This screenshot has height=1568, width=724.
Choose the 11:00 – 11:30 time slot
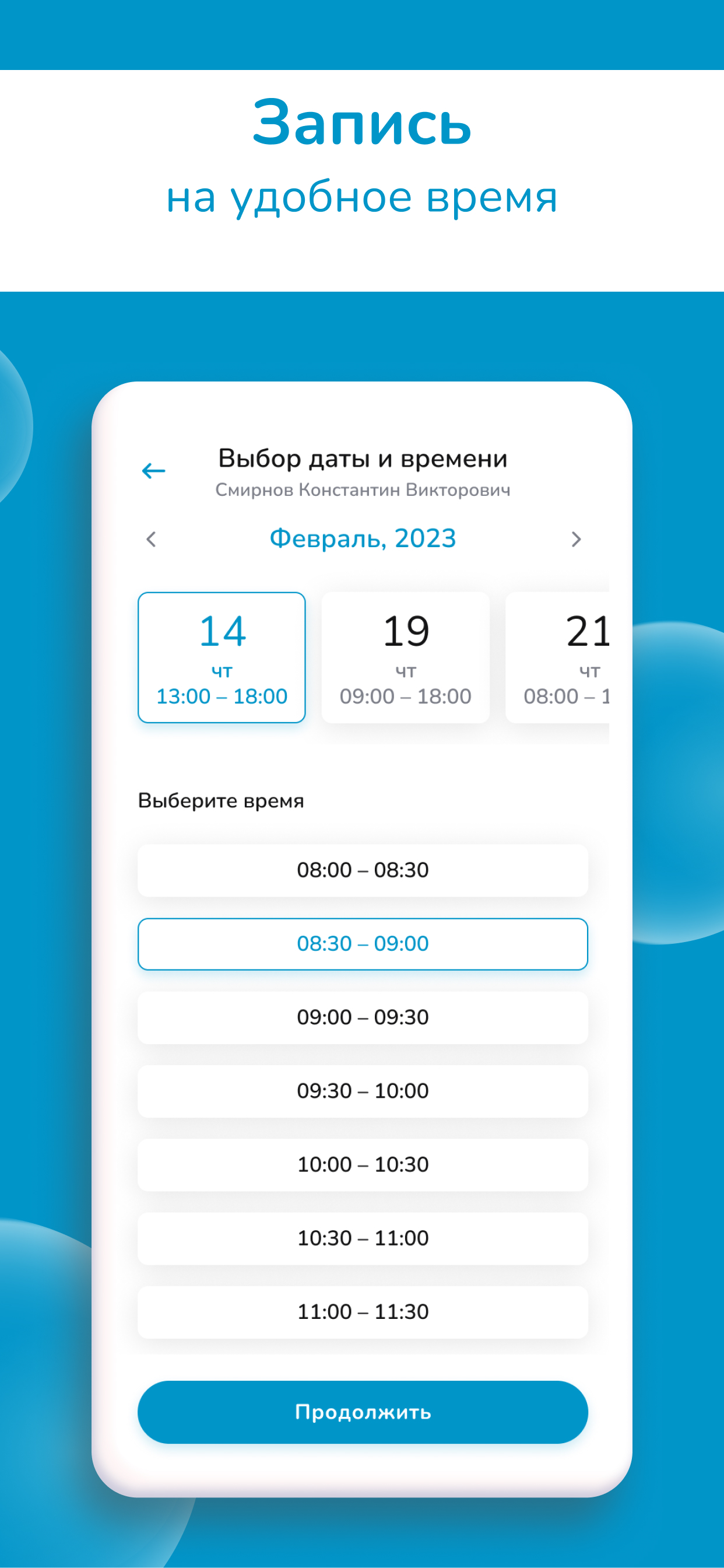[x=363, y=1312]
